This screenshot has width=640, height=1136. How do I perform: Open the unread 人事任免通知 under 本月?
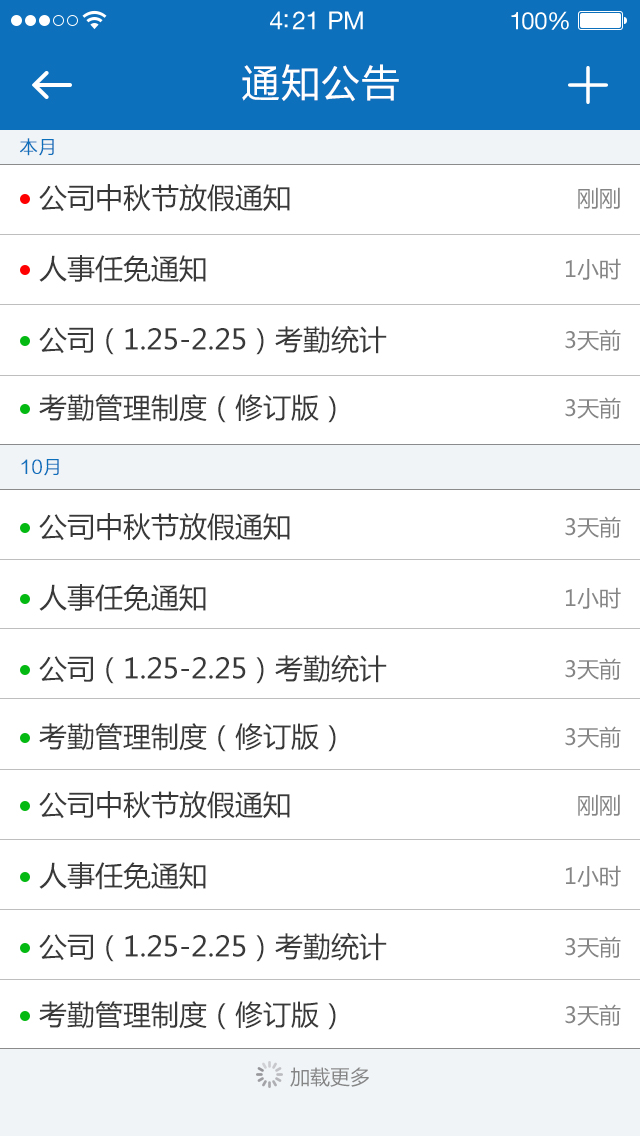pyautogui.click(x=320, y=270)
